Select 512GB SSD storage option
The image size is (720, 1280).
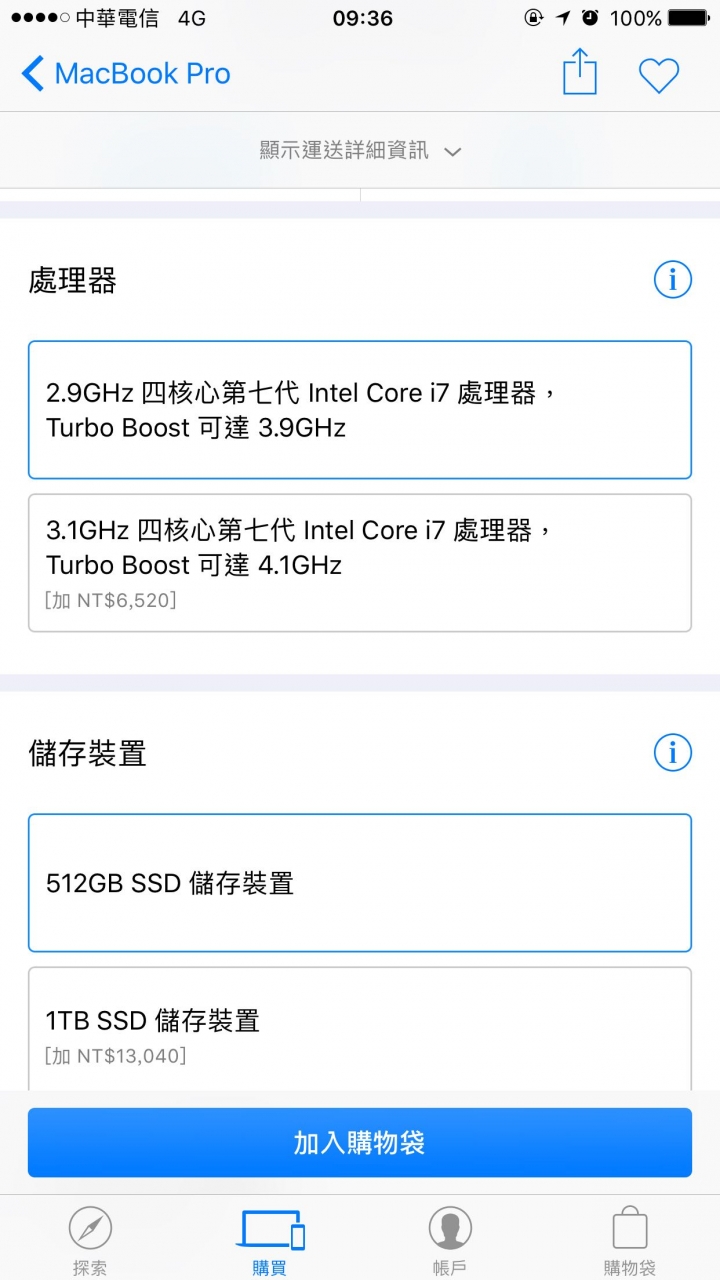point(360,883)
